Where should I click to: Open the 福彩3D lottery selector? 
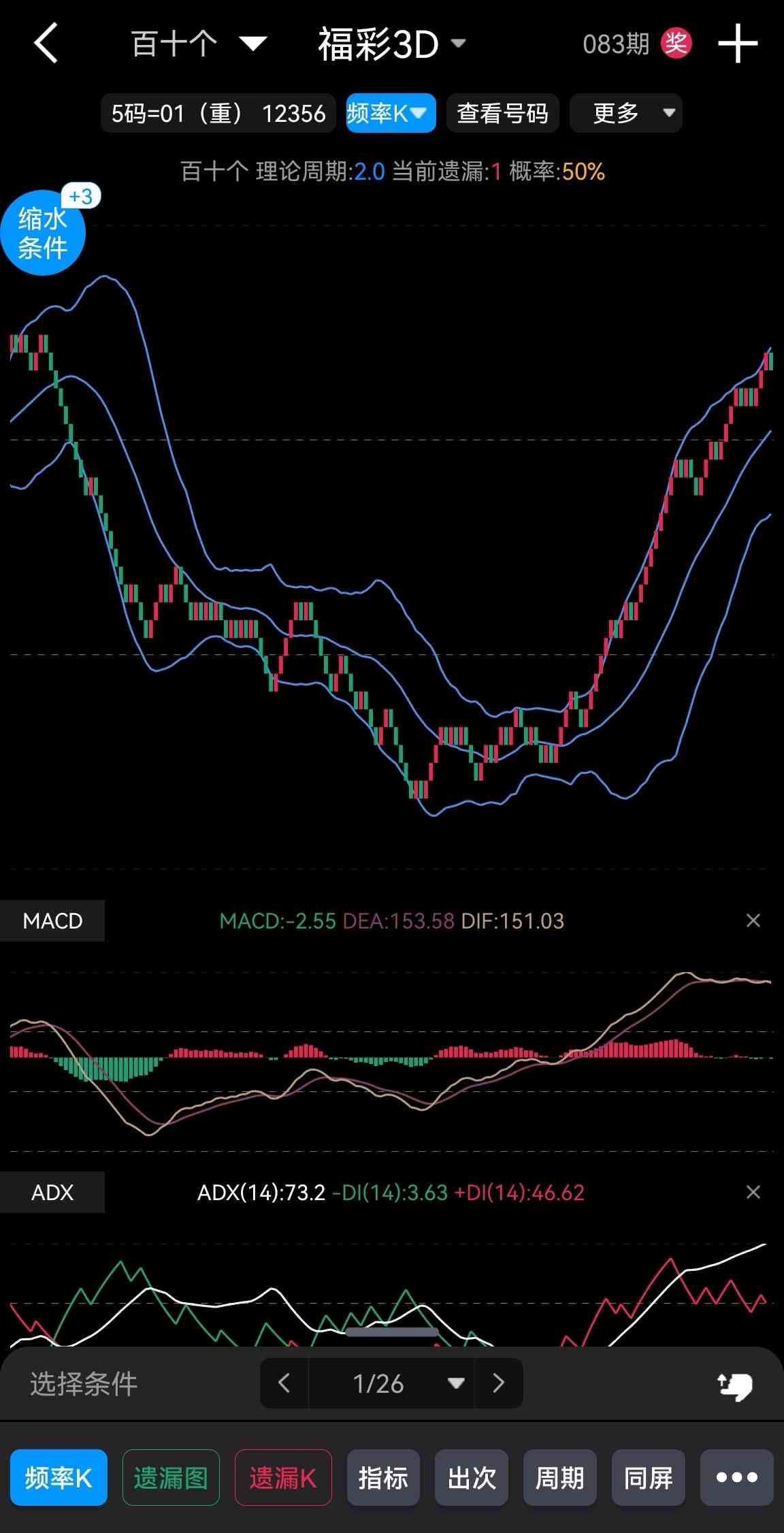pos(391,44)
